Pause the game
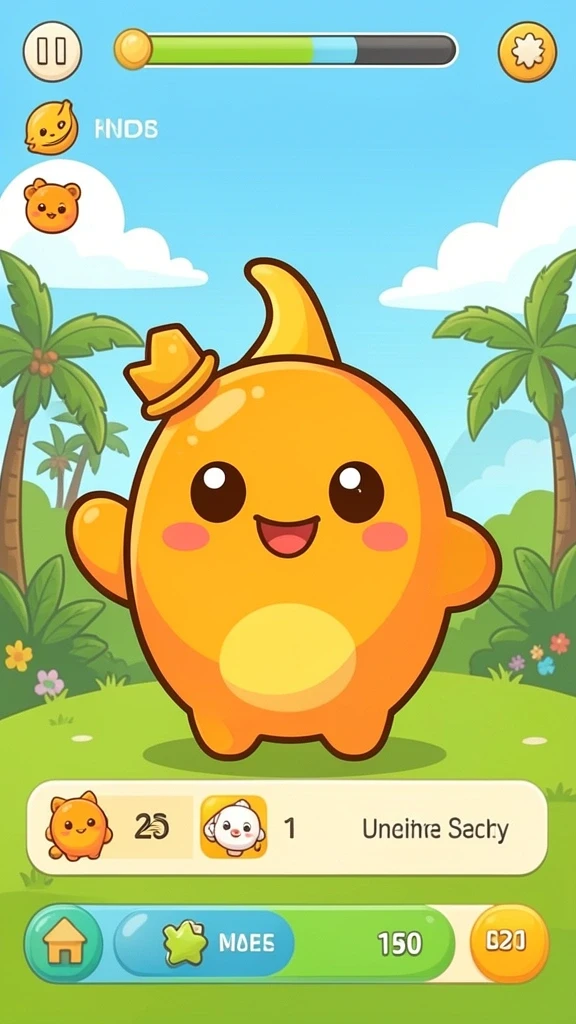The width and height of the screenshot is (576, 1024). pos(52,51)
